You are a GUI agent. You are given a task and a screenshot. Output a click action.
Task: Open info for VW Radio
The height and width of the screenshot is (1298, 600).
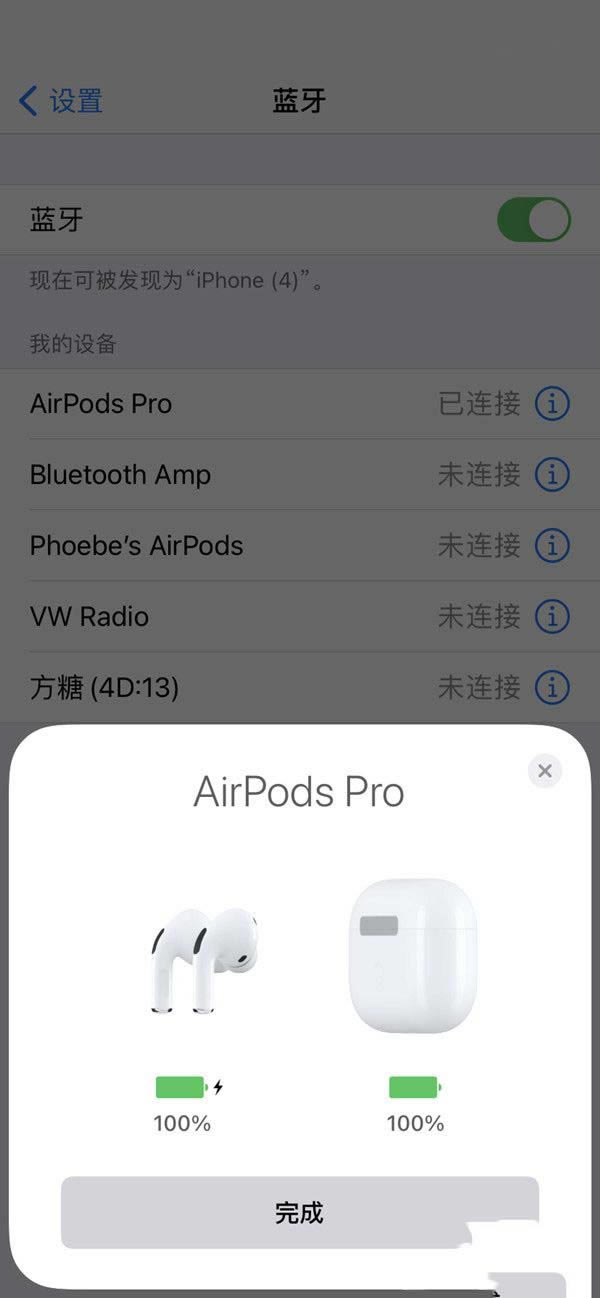point(552,617)
